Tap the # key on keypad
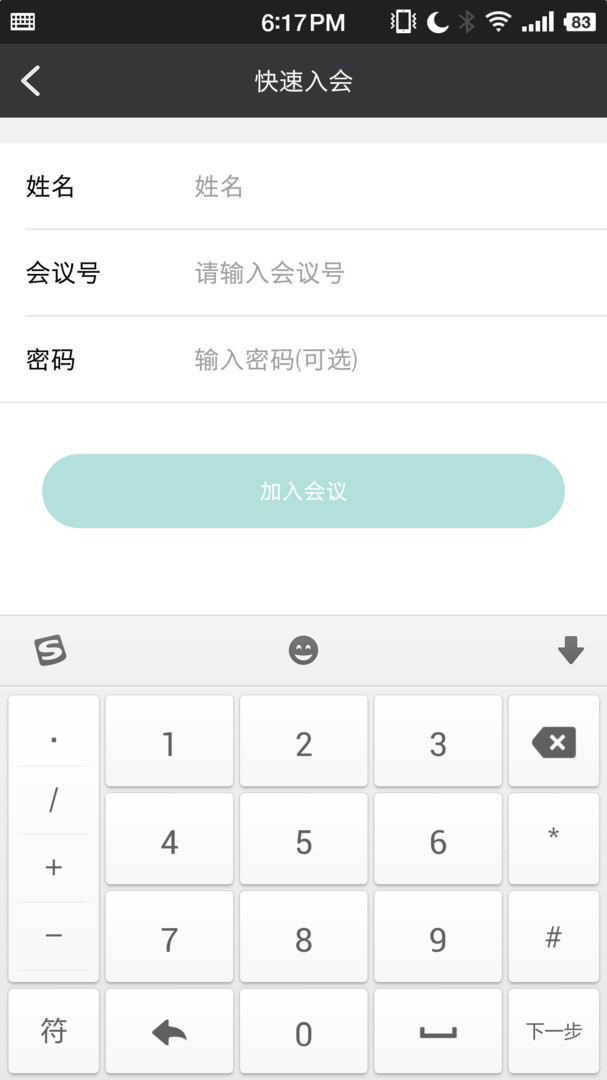The width and height of the screenshot is (607, 1080). pyautogui.click(x=553, y=937)
